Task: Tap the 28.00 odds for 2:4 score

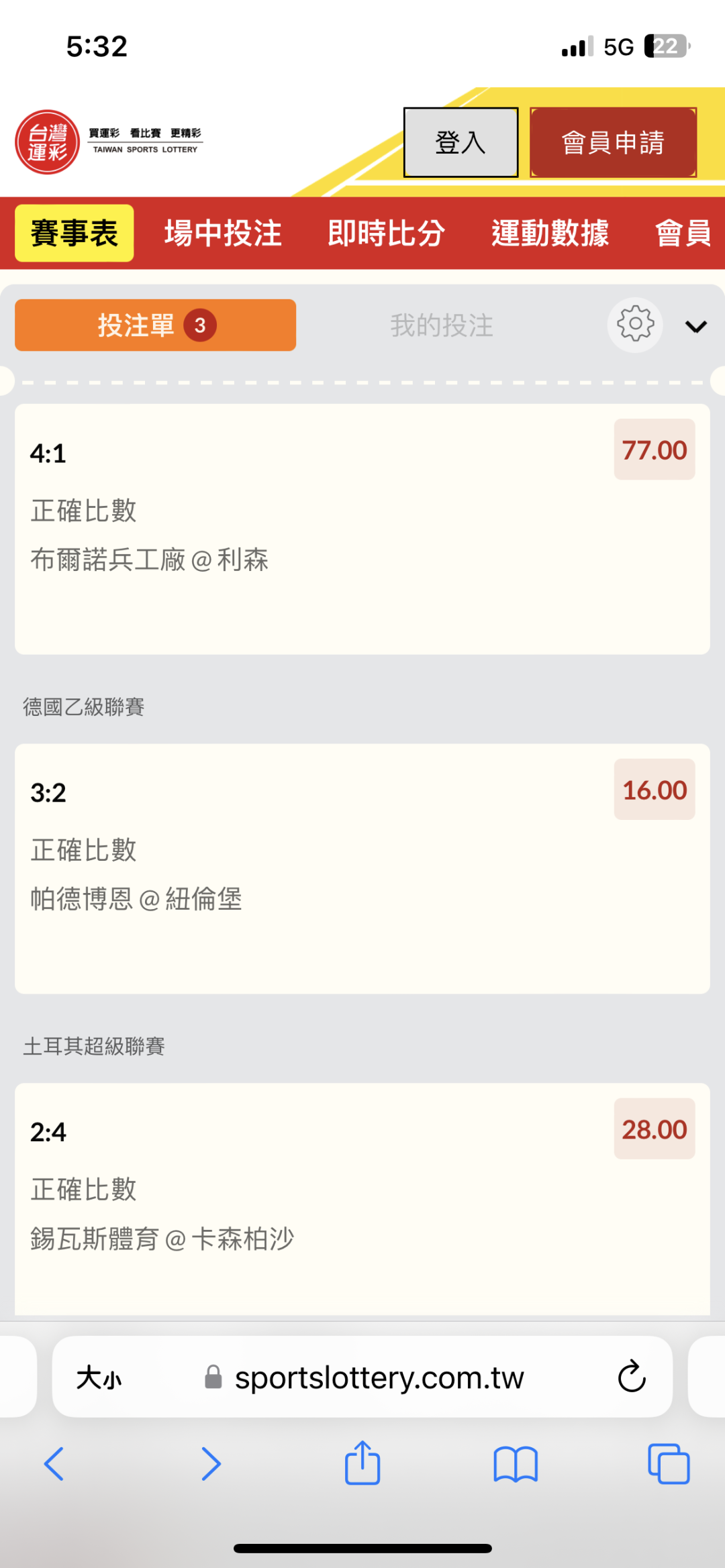Action: (654, 1129)
